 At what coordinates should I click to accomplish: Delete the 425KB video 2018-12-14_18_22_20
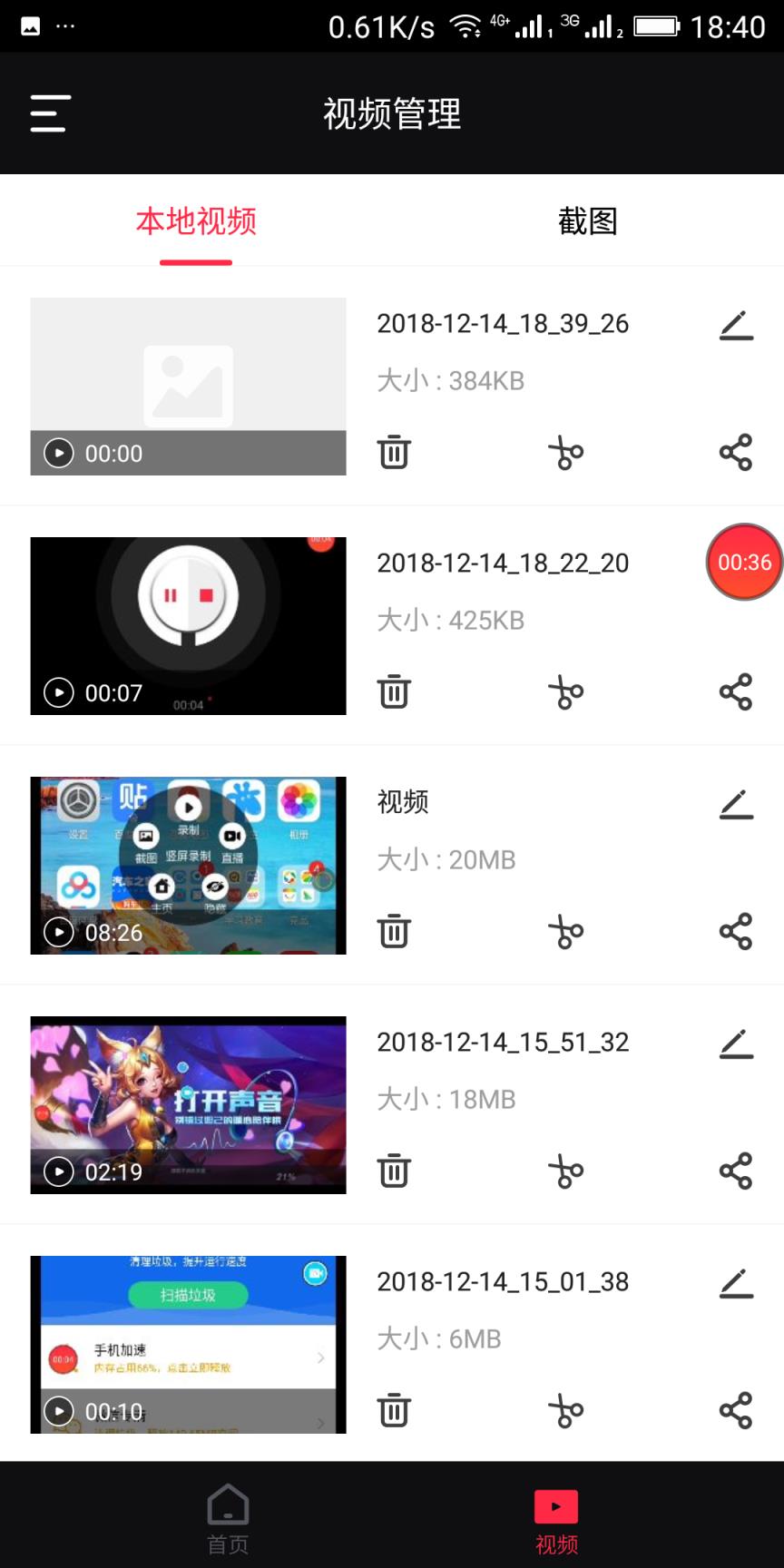[x=393, y=691]
